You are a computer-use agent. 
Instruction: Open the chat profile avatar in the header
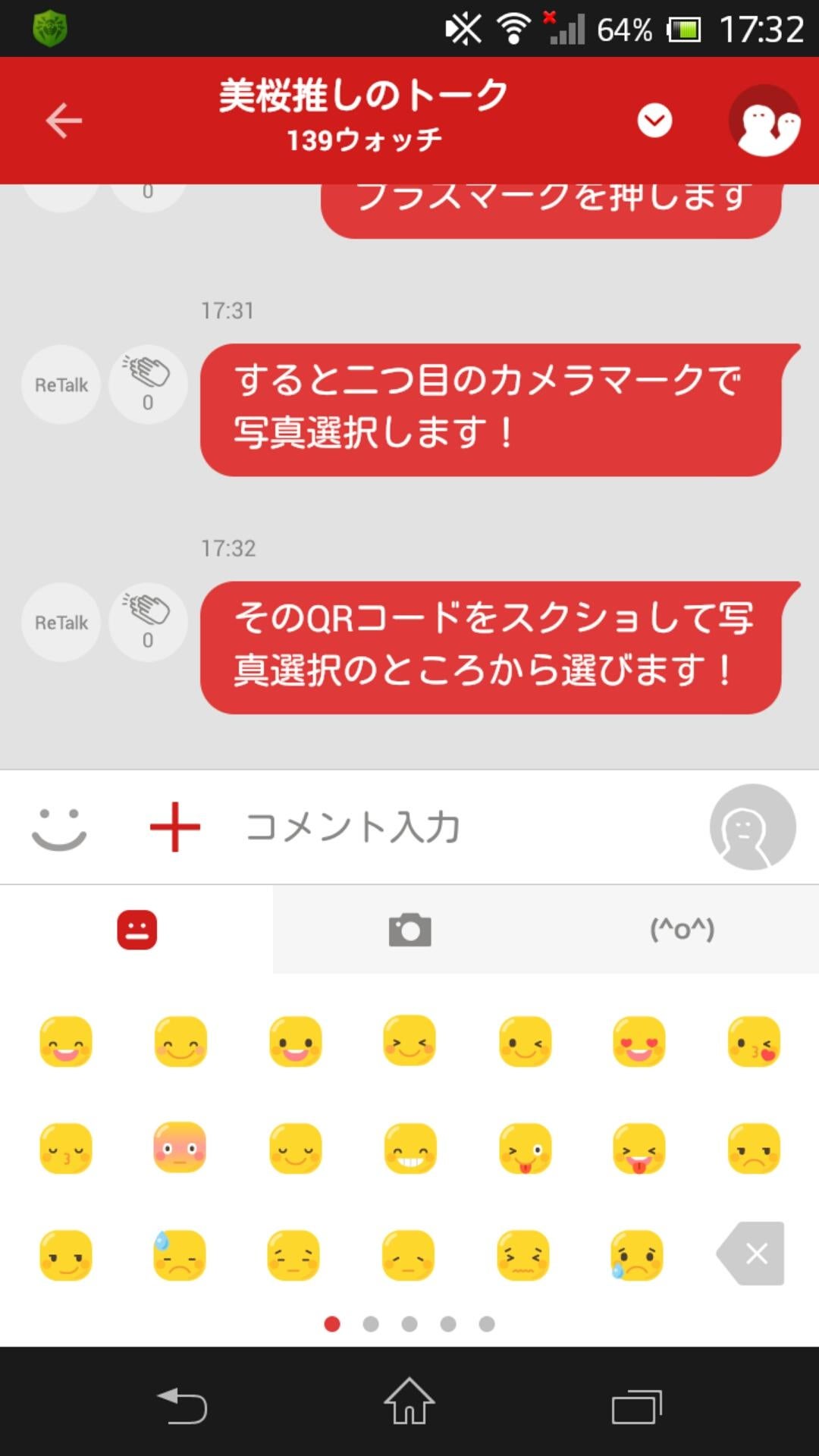766,120
